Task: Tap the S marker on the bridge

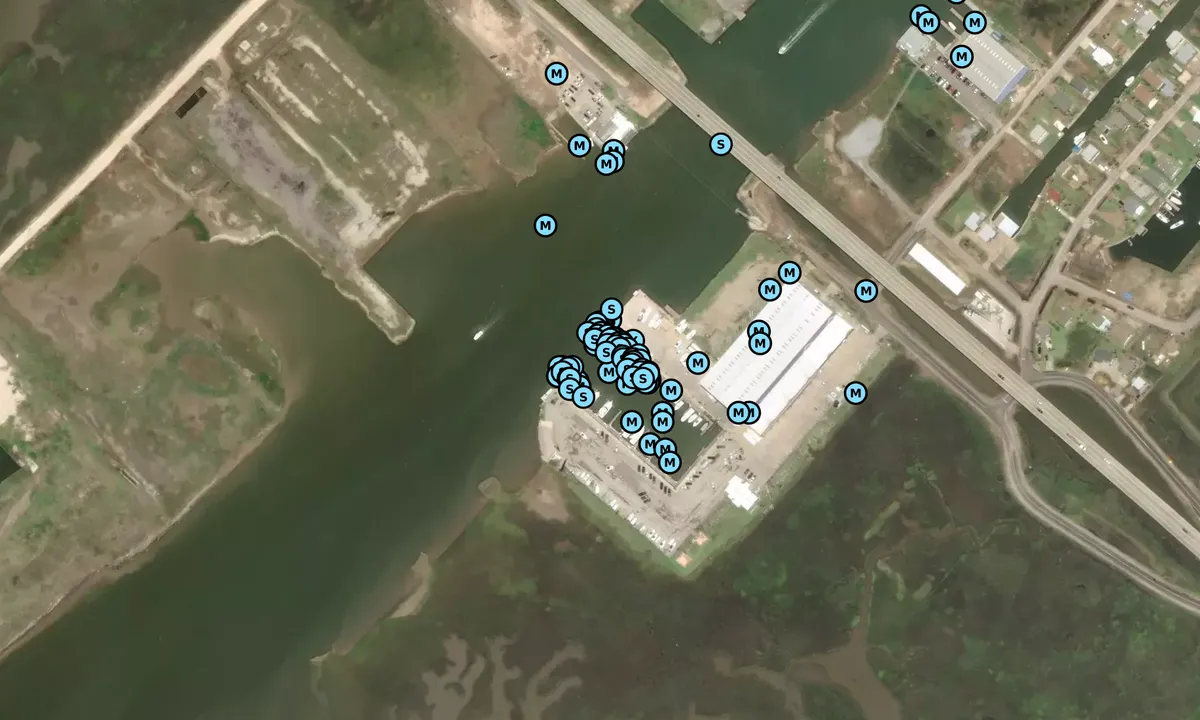Action: 720,145
